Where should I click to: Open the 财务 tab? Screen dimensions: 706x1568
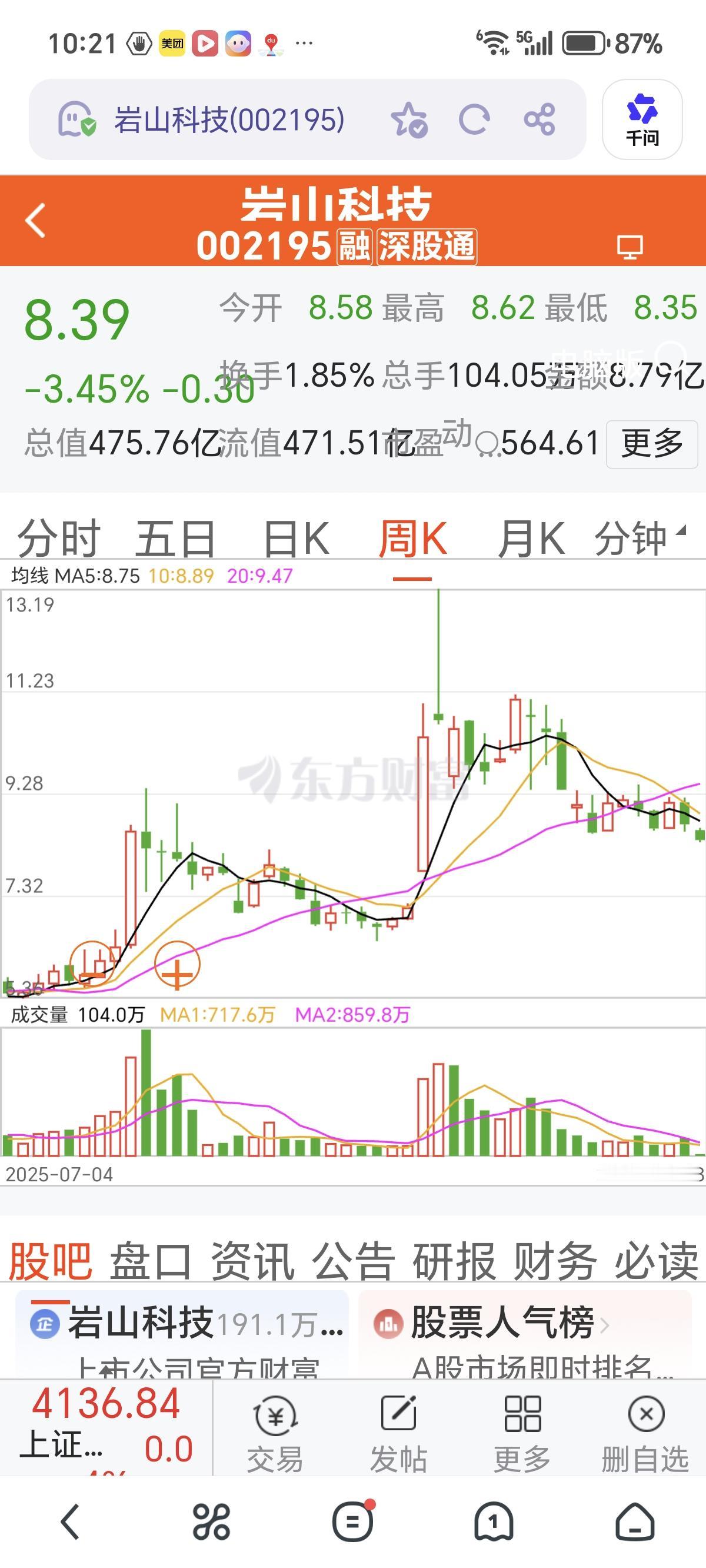click(554, 1261)
